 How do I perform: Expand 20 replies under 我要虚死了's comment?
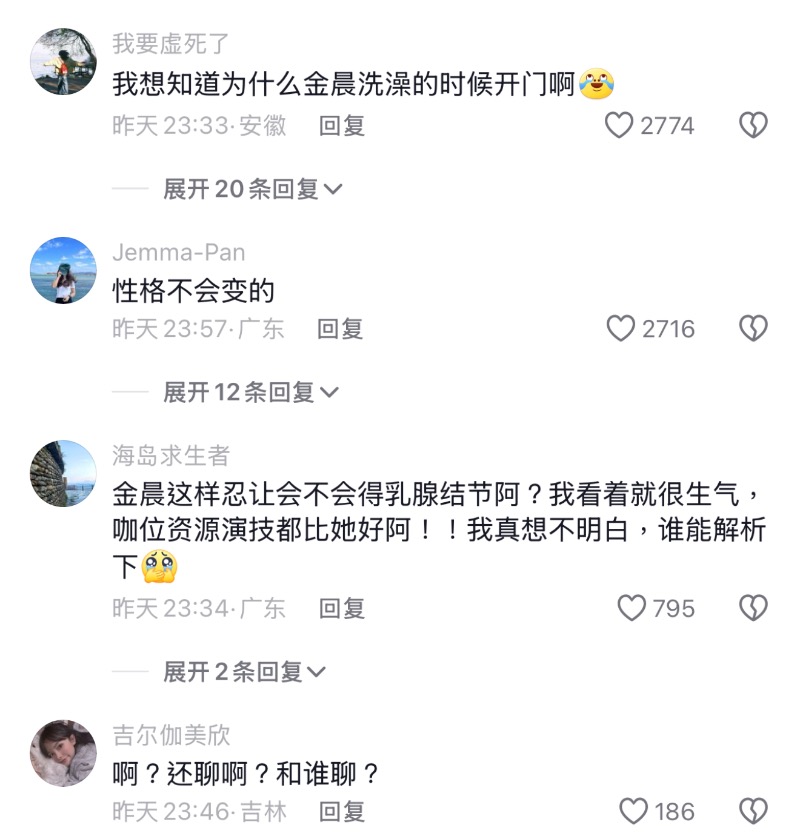point(253,189)
